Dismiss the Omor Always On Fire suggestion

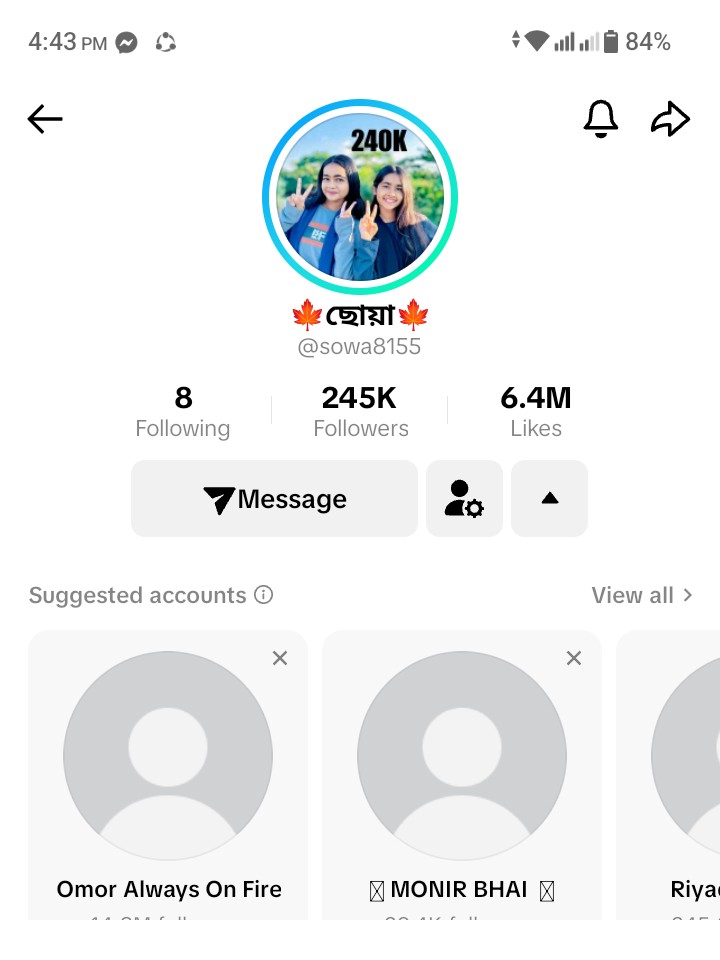(x=280, y=658)
